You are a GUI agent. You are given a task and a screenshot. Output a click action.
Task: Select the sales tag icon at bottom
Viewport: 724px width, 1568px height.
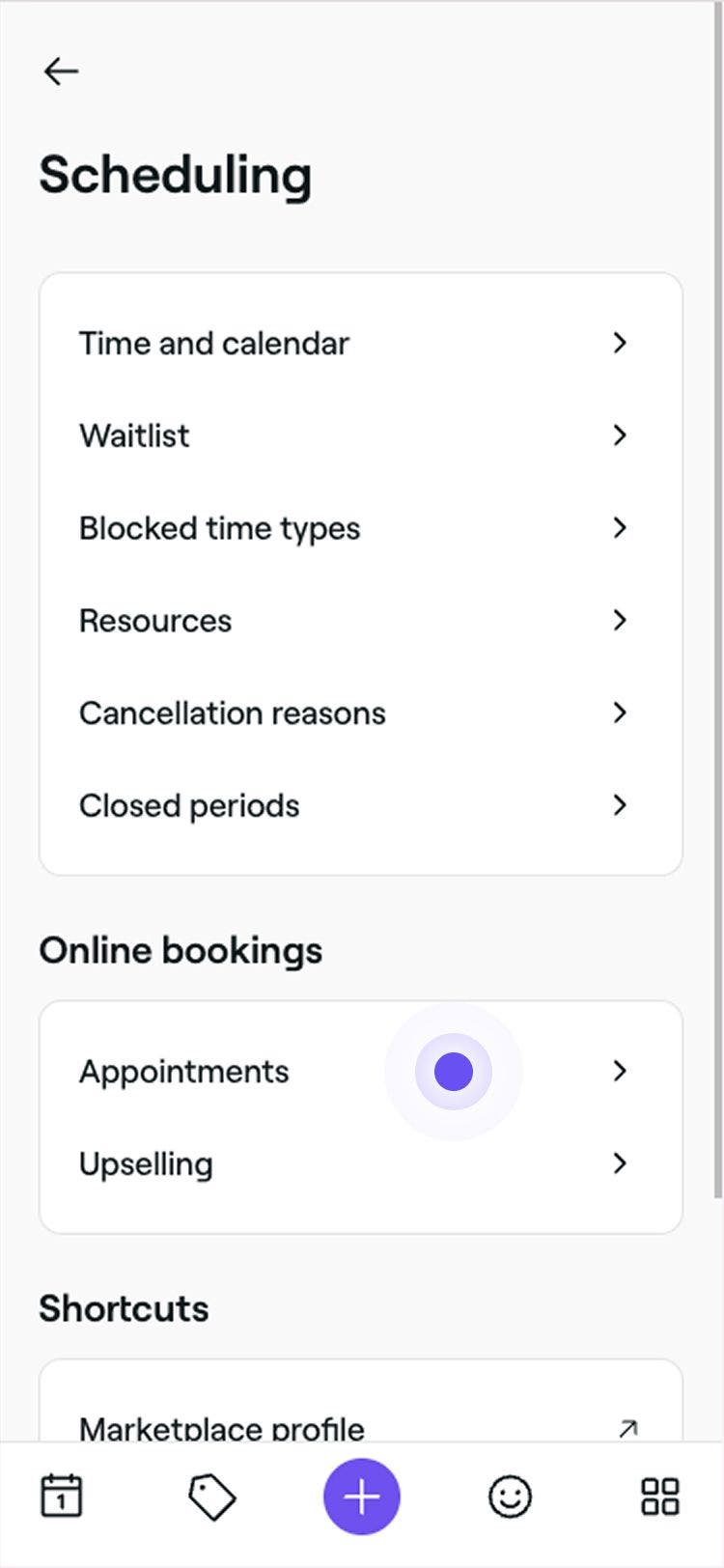click(x=210, y=1496)
